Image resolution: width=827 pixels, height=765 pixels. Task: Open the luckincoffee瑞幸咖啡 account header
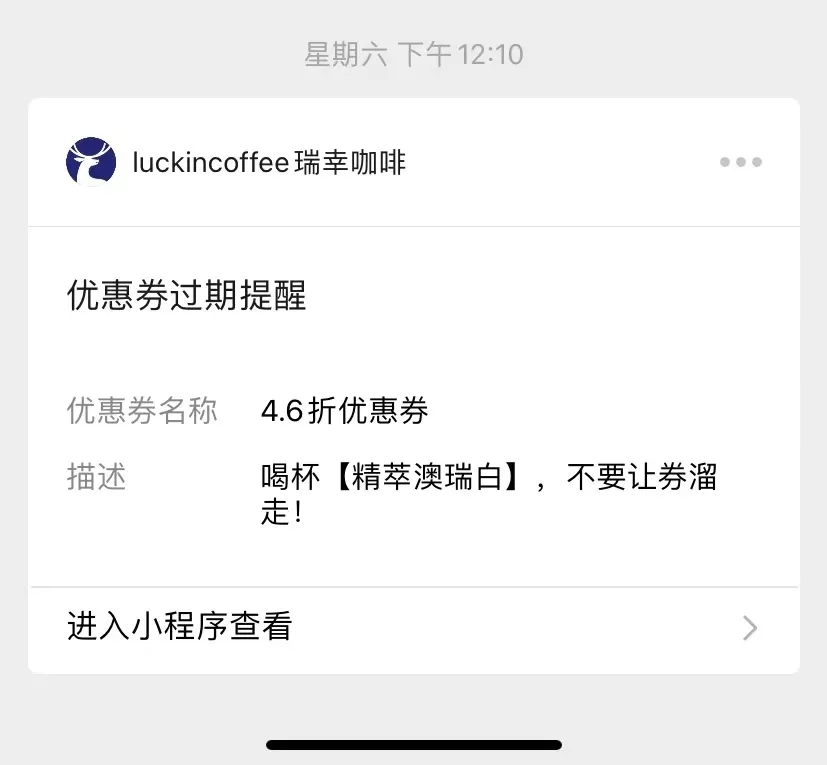point(268,162)
